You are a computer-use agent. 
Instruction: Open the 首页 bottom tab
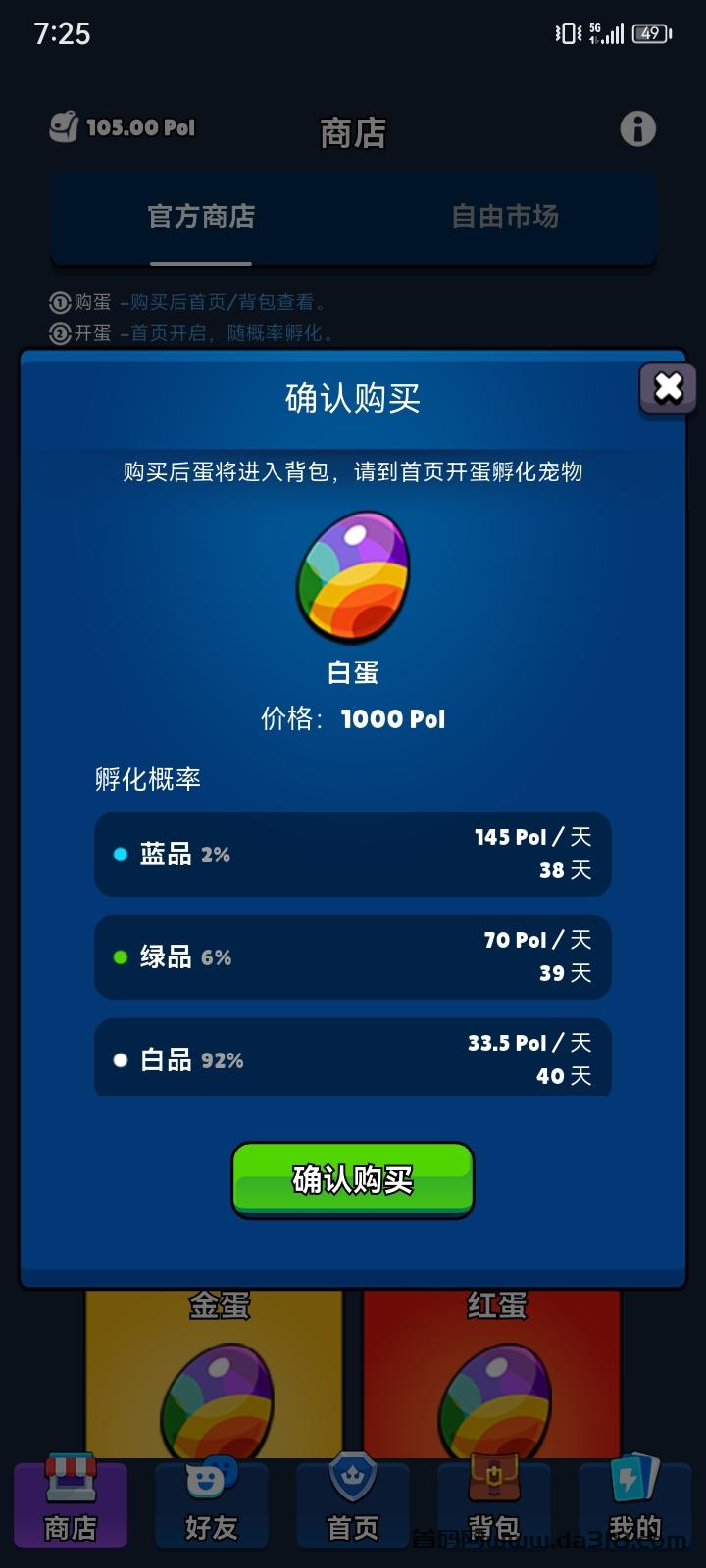click(353, 1504)
